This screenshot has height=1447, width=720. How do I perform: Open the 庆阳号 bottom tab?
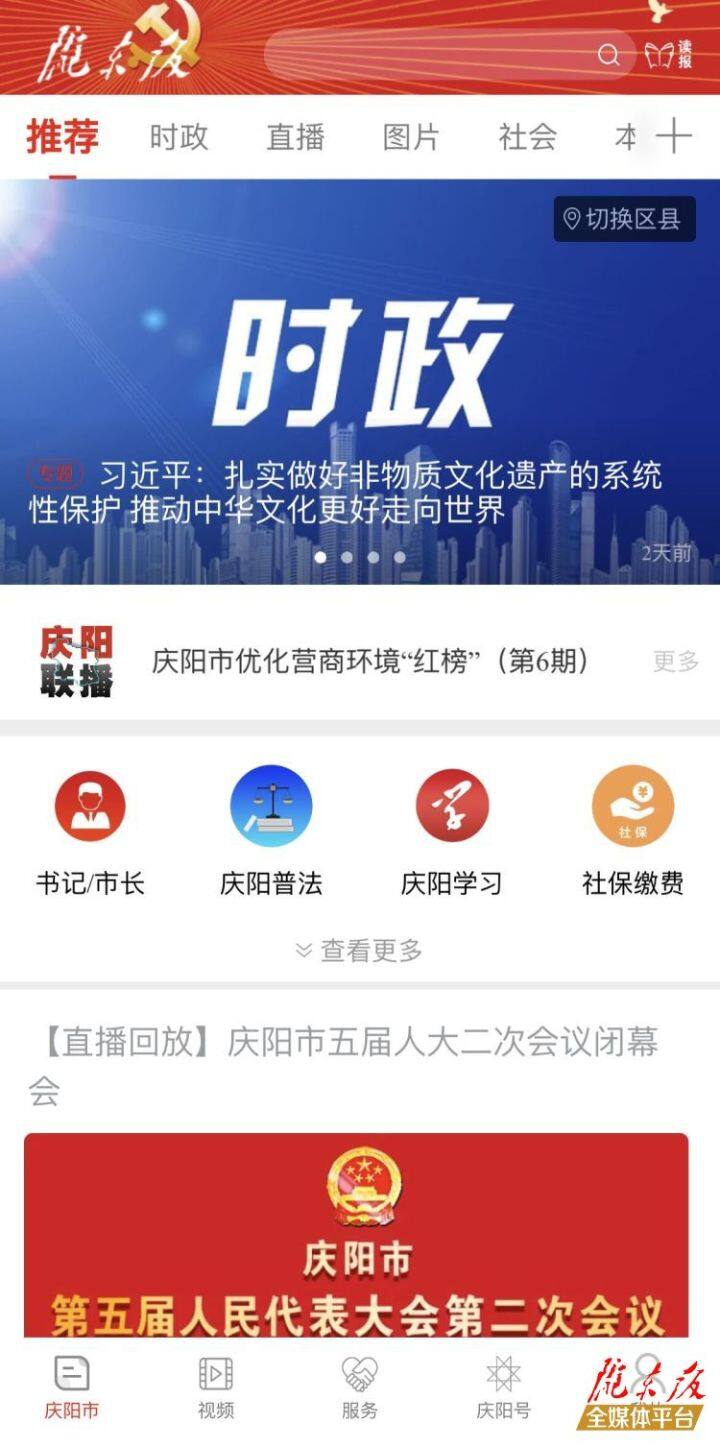[503, 1387]
